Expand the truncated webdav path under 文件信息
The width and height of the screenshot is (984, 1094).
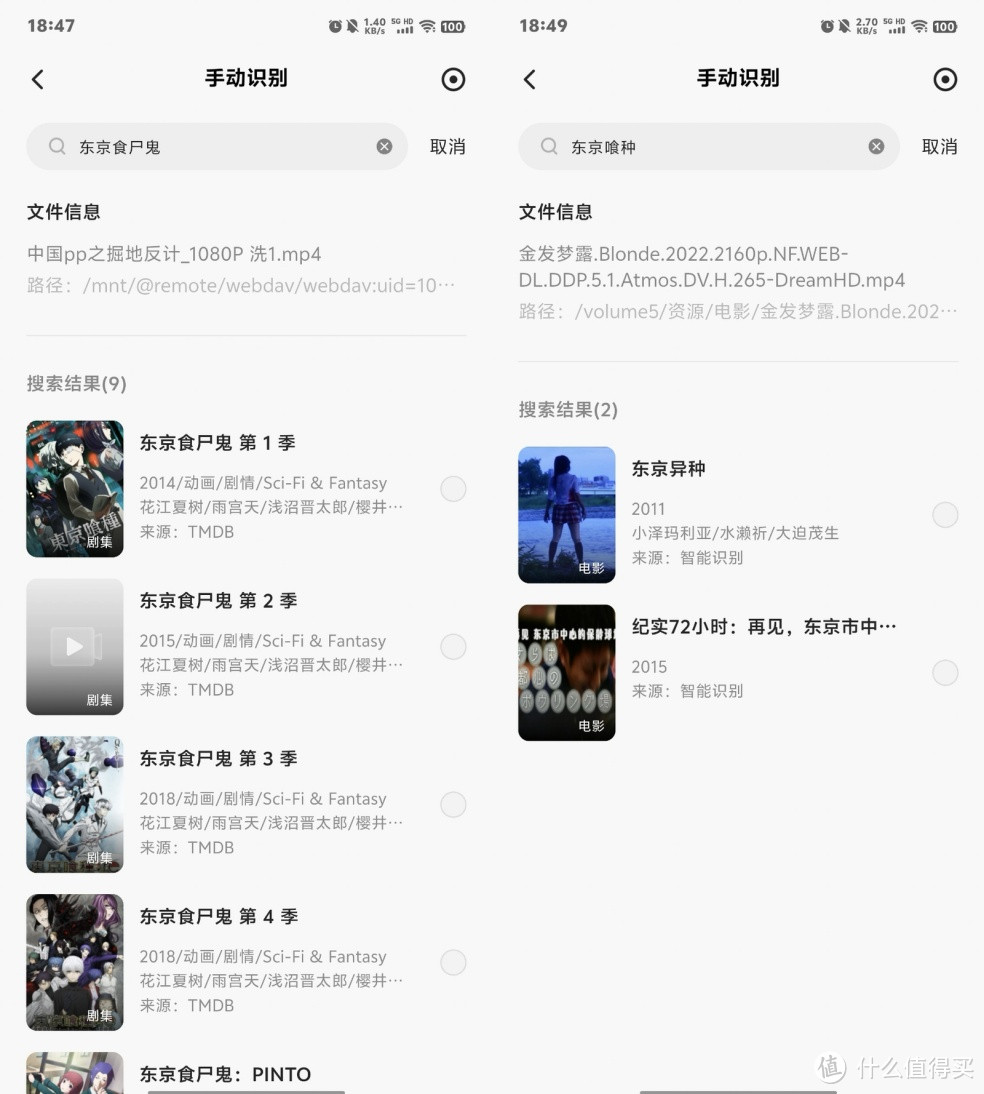coord(245,285)
